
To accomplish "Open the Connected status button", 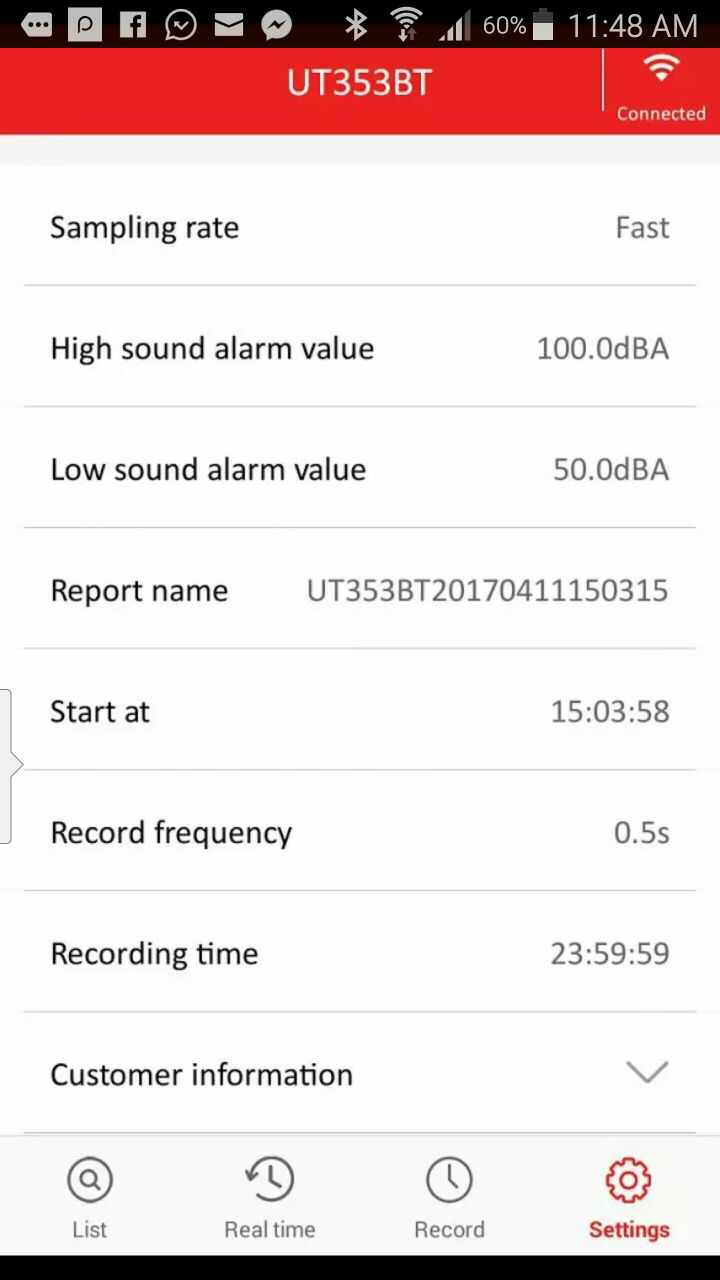I will tap(660, 88).
